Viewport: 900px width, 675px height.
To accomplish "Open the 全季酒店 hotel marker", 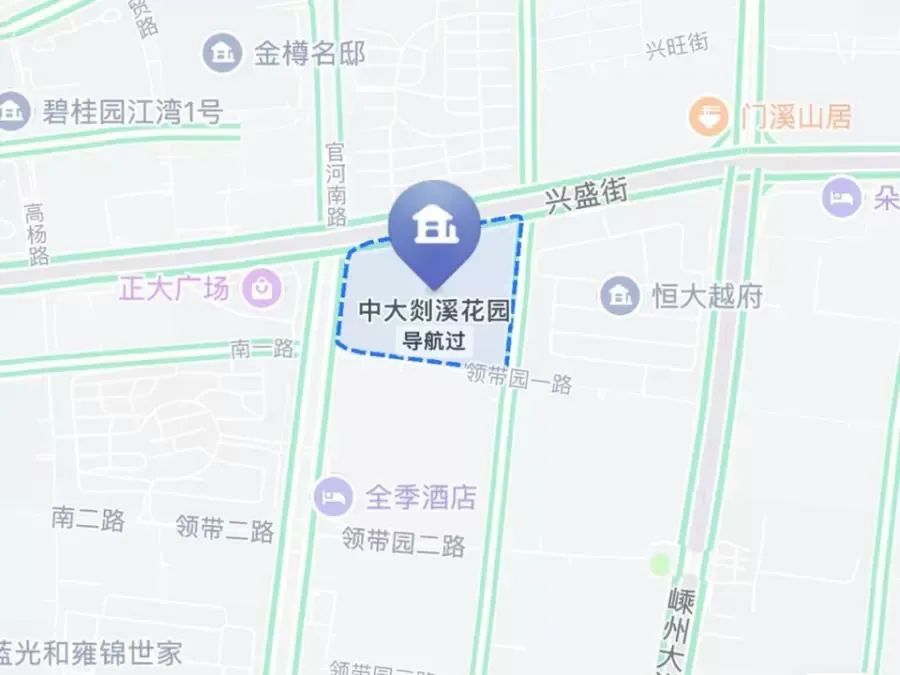I will (x=333, y=496).
